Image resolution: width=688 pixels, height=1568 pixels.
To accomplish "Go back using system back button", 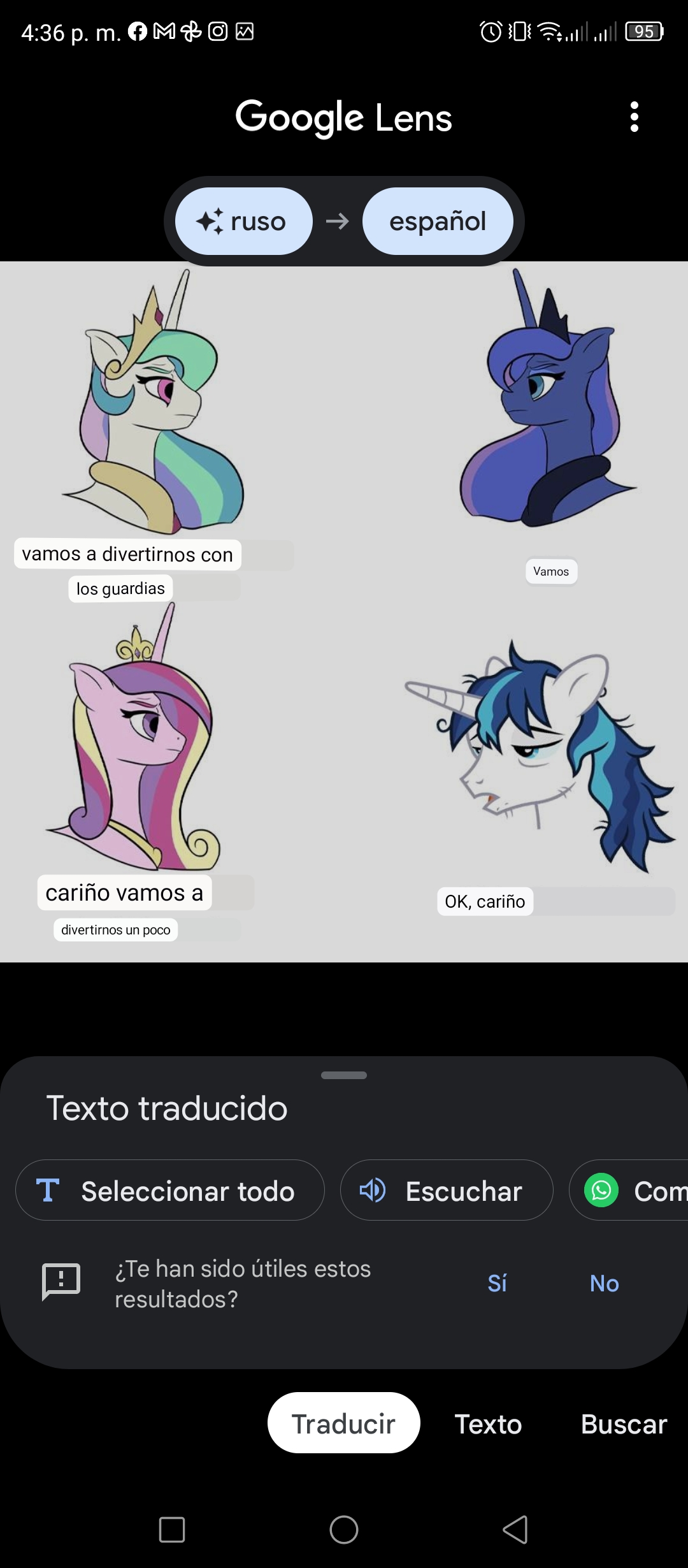I will pos(515,1529).
